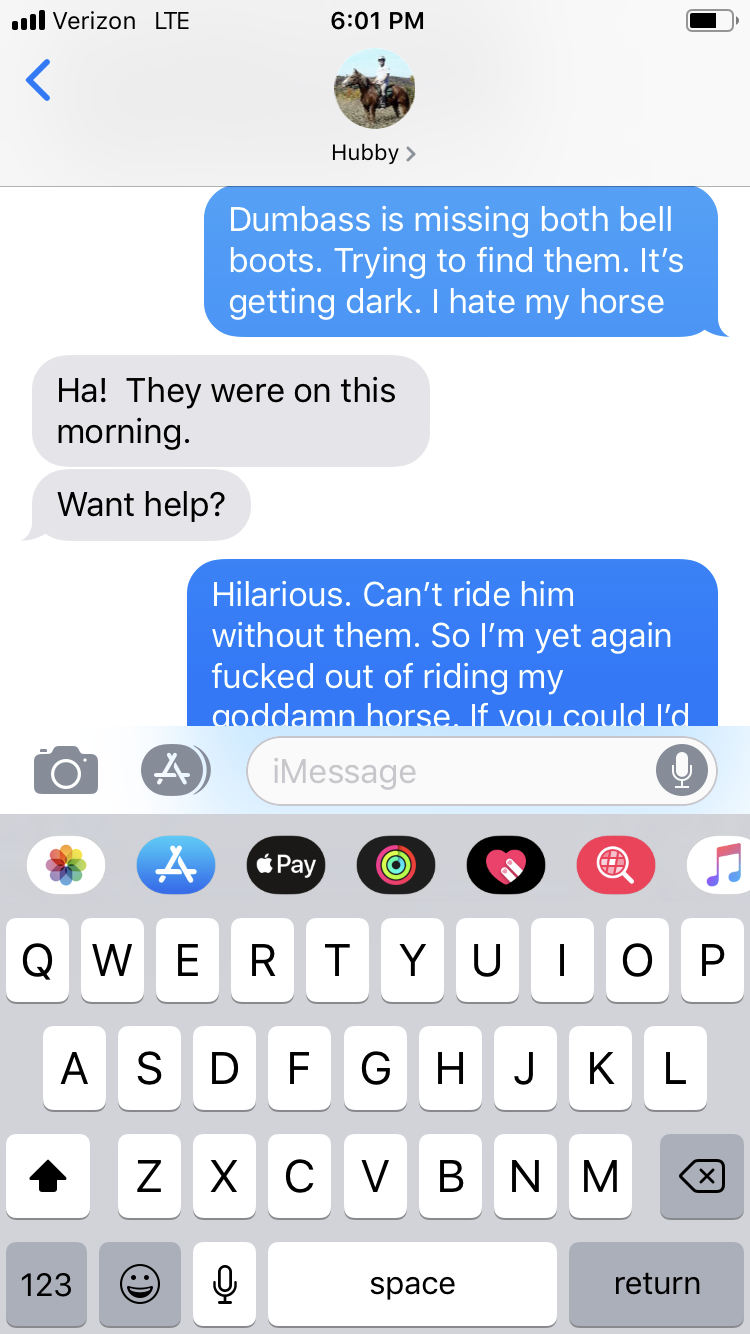Tap the backspace key
This screenshot has width=750, height=1334.
tap(701, 1177)
